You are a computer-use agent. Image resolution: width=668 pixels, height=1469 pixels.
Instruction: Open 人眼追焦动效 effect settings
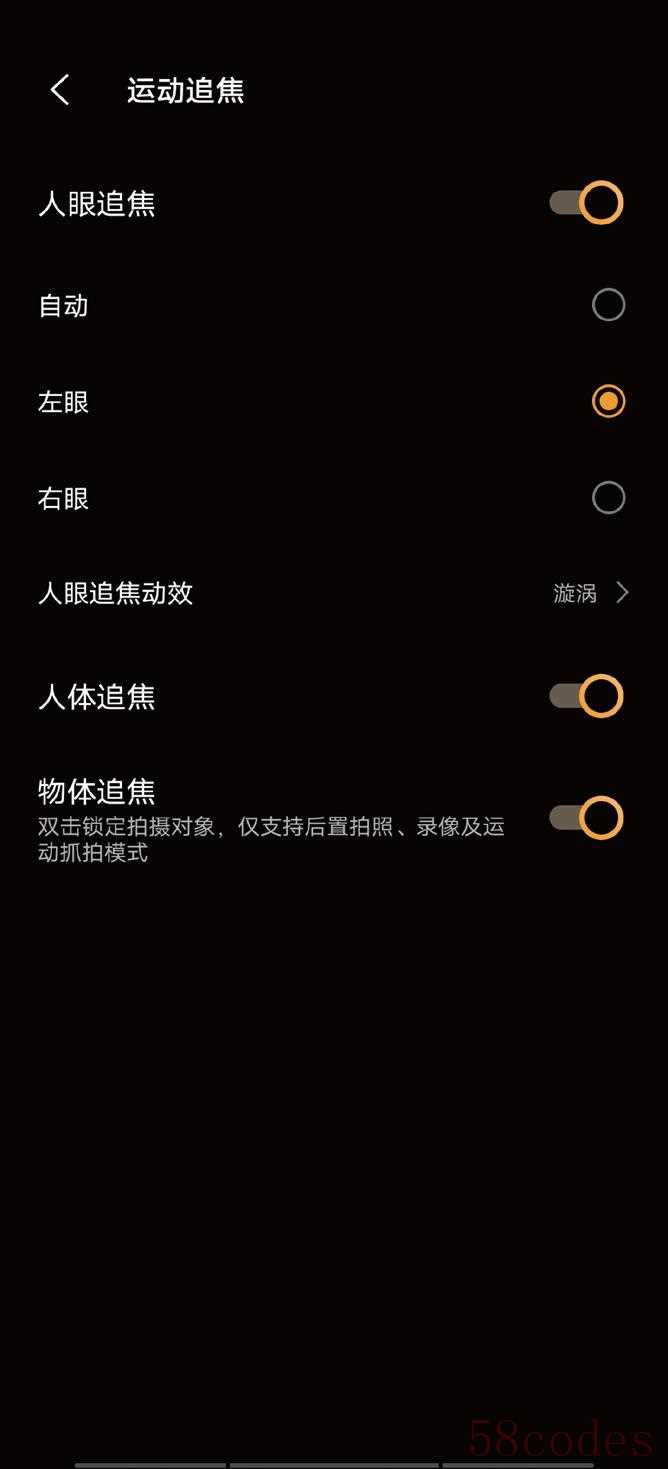(590, 594)
